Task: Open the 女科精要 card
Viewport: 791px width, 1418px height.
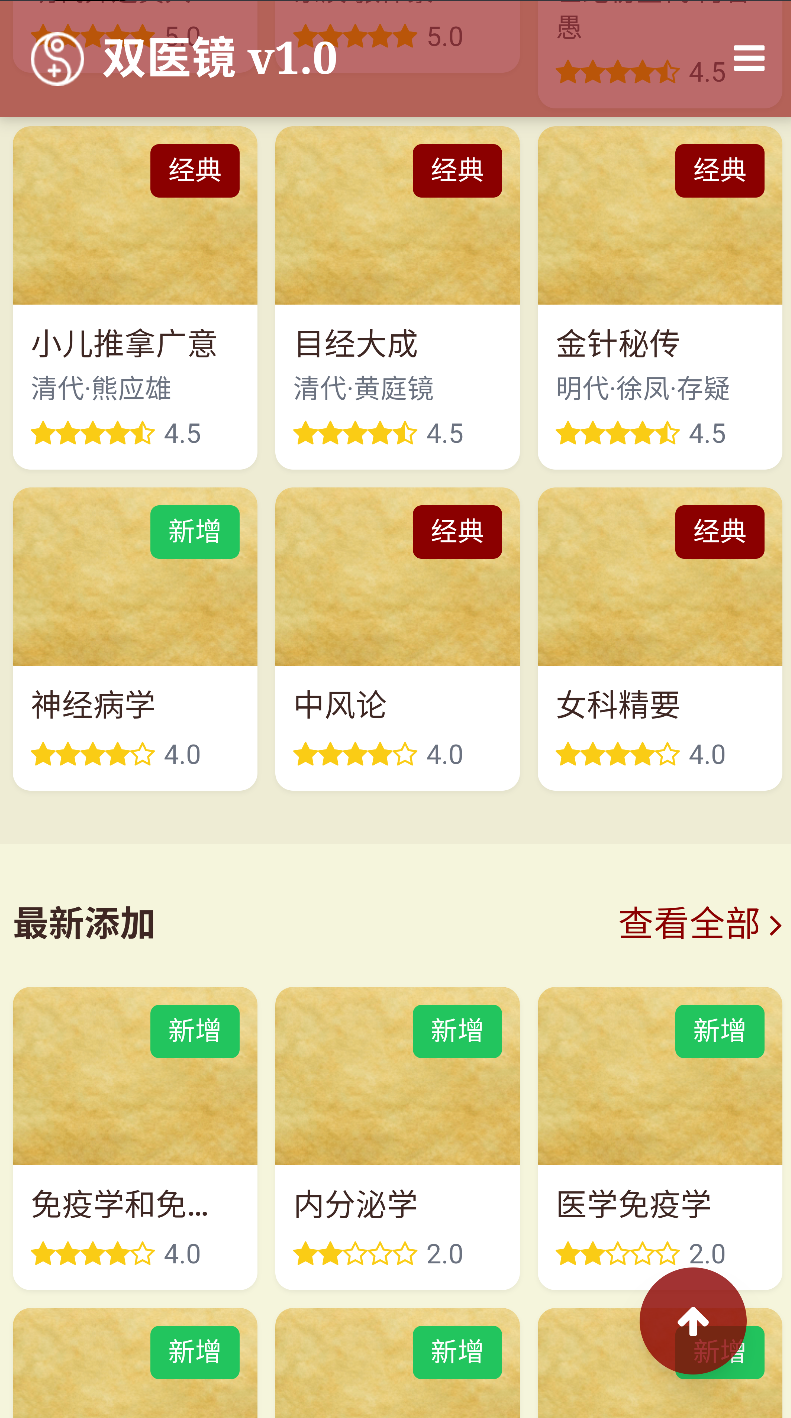Action: pos(659,640)
